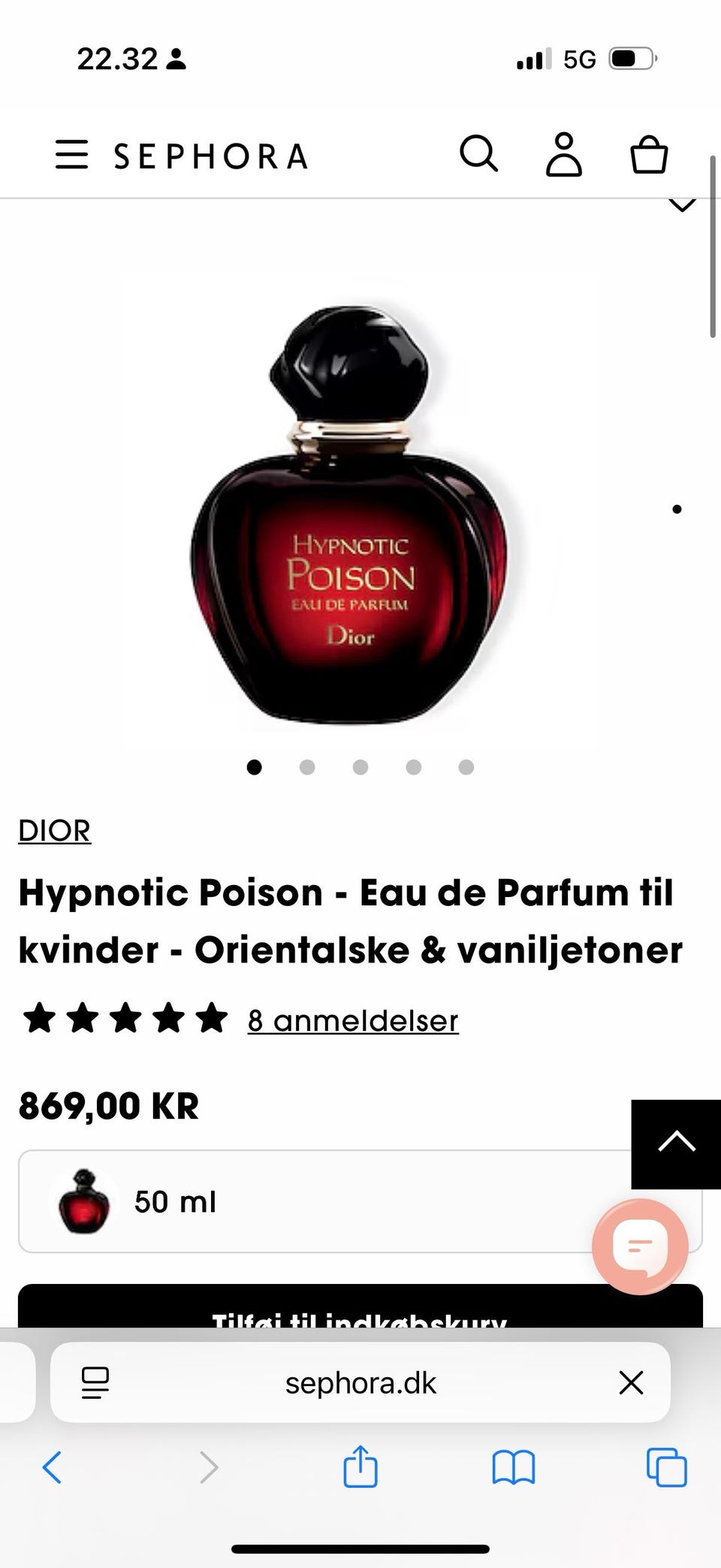
Task: Expand the chevron below the header
Action: [x=682, y=204]
